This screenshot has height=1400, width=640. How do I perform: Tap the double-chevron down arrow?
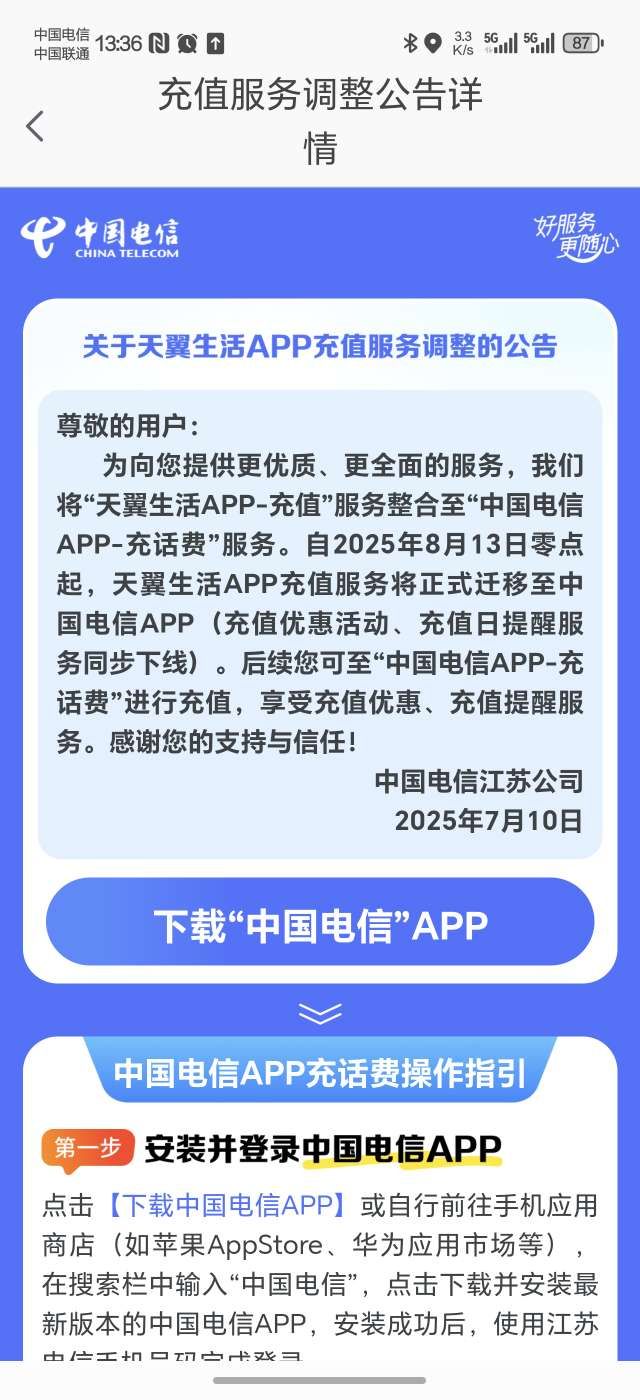(320, 1014)
